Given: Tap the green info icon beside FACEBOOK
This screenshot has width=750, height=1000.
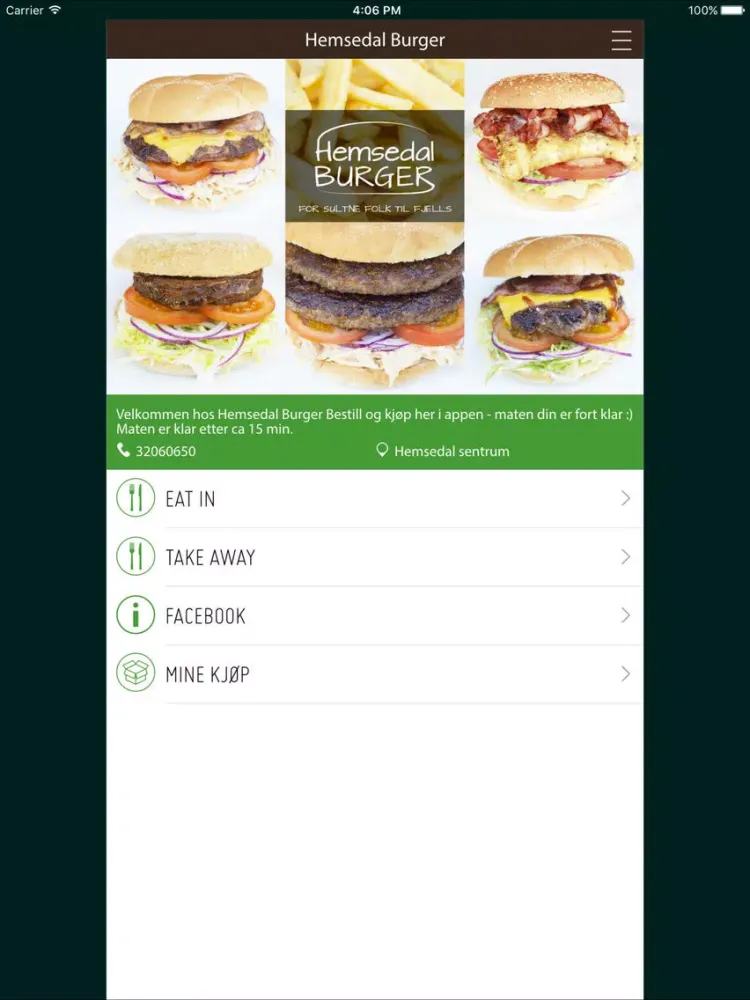Looking at the screenshot, I should [x=135, y=615].
